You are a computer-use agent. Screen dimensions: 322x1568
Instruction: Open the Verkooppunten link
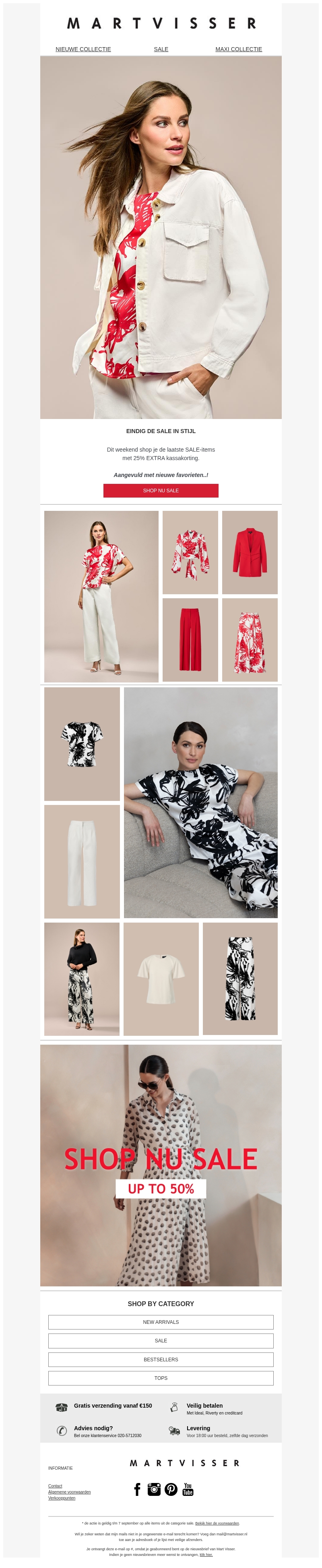[62, 1498]
